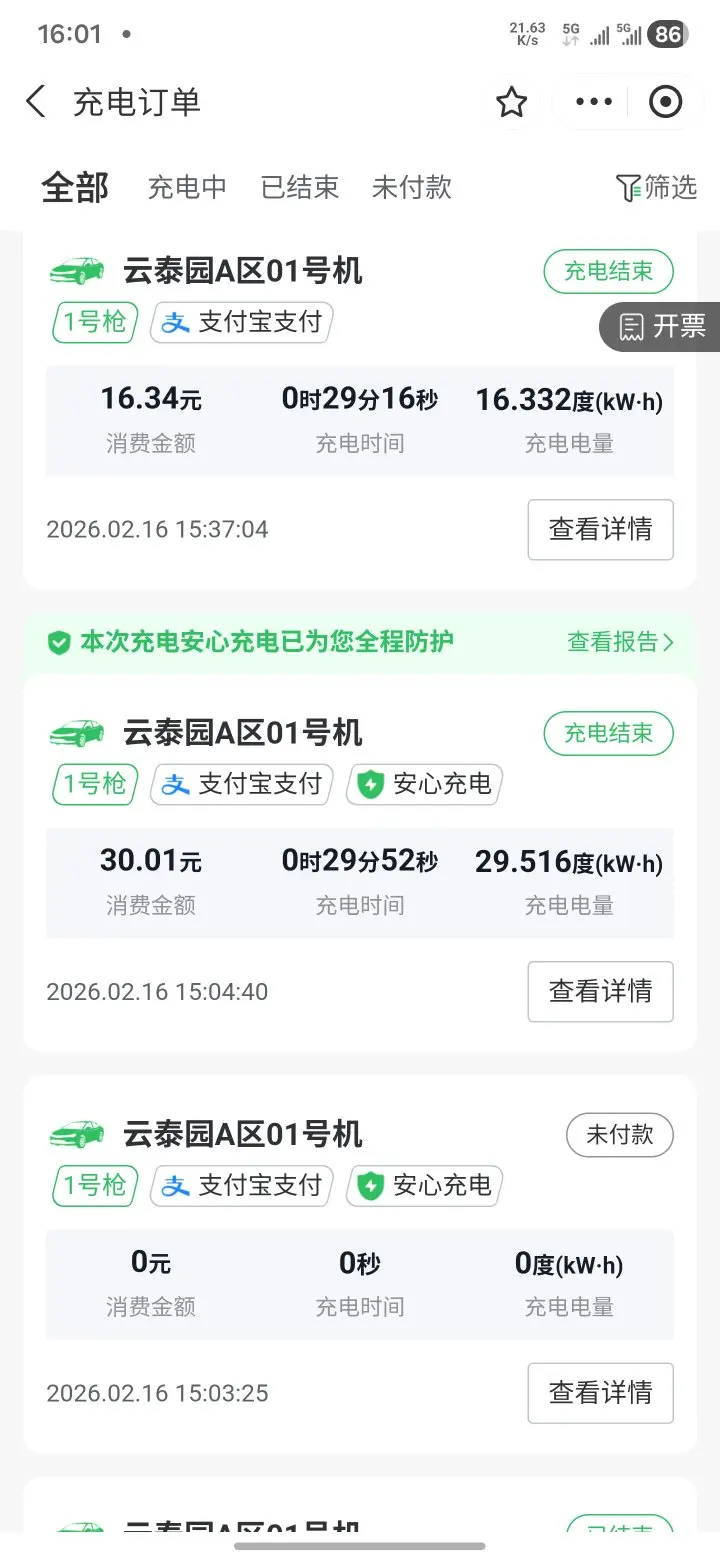Image resolution: width=720 pixels, height=1560 pixels.
Task: Tap the 开票 invoice button
Action: [x=663, y=327]
